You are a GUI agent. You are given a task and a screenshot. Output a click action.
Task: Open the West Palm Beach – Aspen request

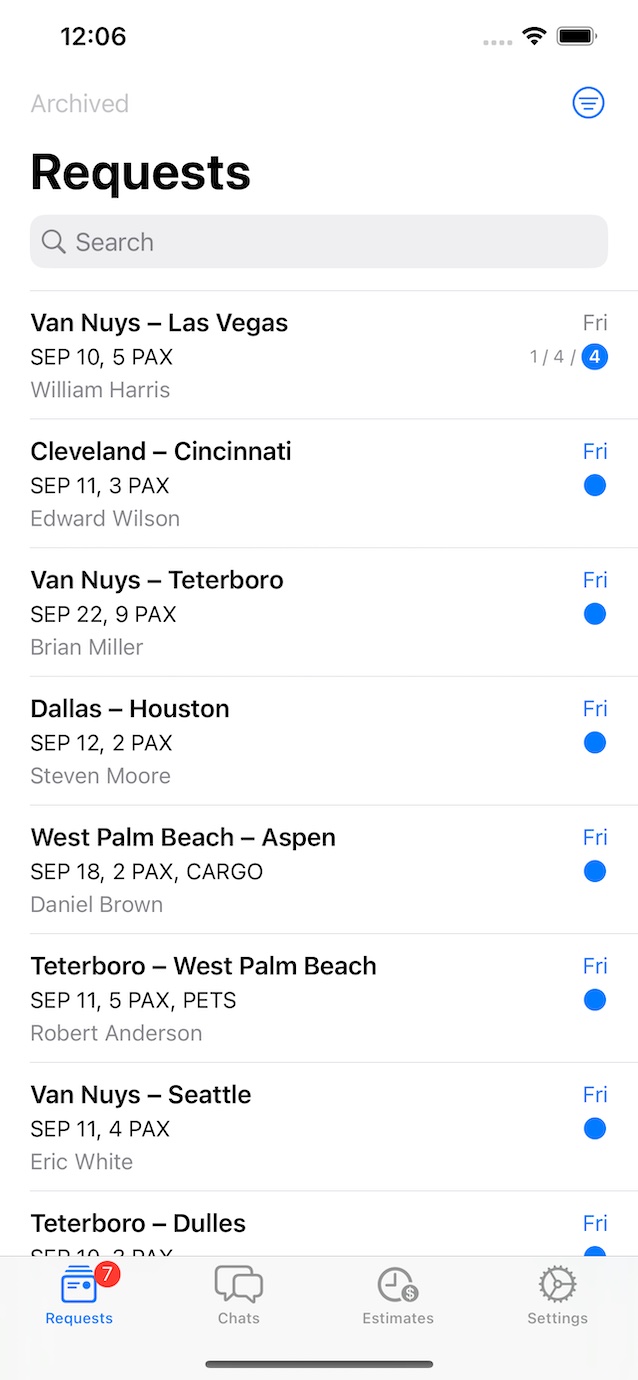(x=300, y=870)
